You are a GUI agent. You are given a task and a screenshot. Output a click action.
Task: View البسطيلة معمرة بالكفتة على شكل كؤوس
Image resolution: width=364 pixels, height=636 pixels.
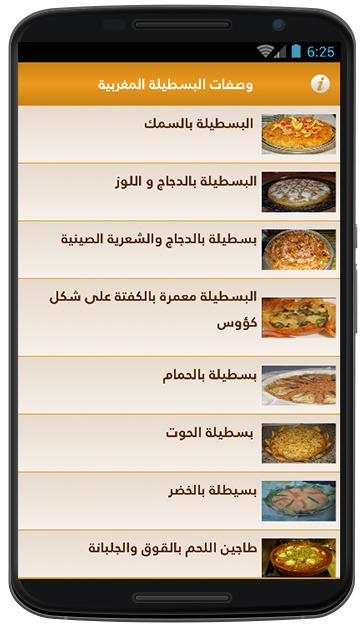(179, 318)
